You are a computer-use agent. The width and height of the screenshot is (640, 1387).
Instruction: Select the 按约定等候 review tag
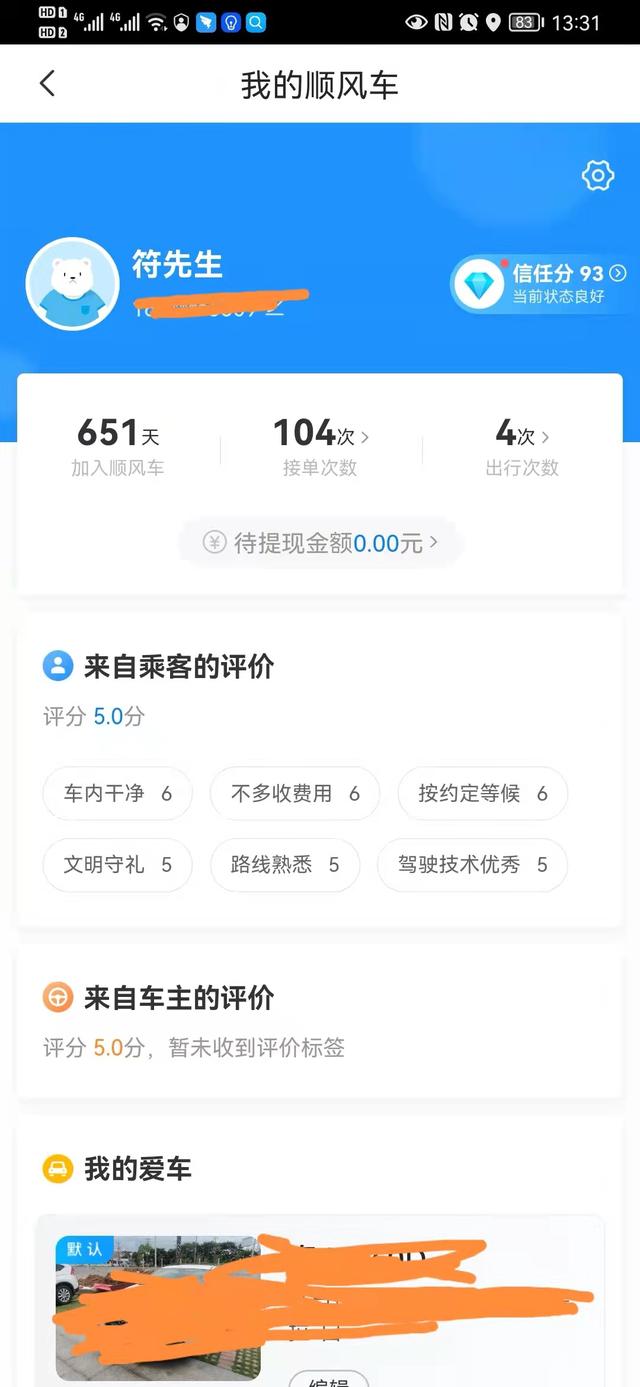pos(482,794)
